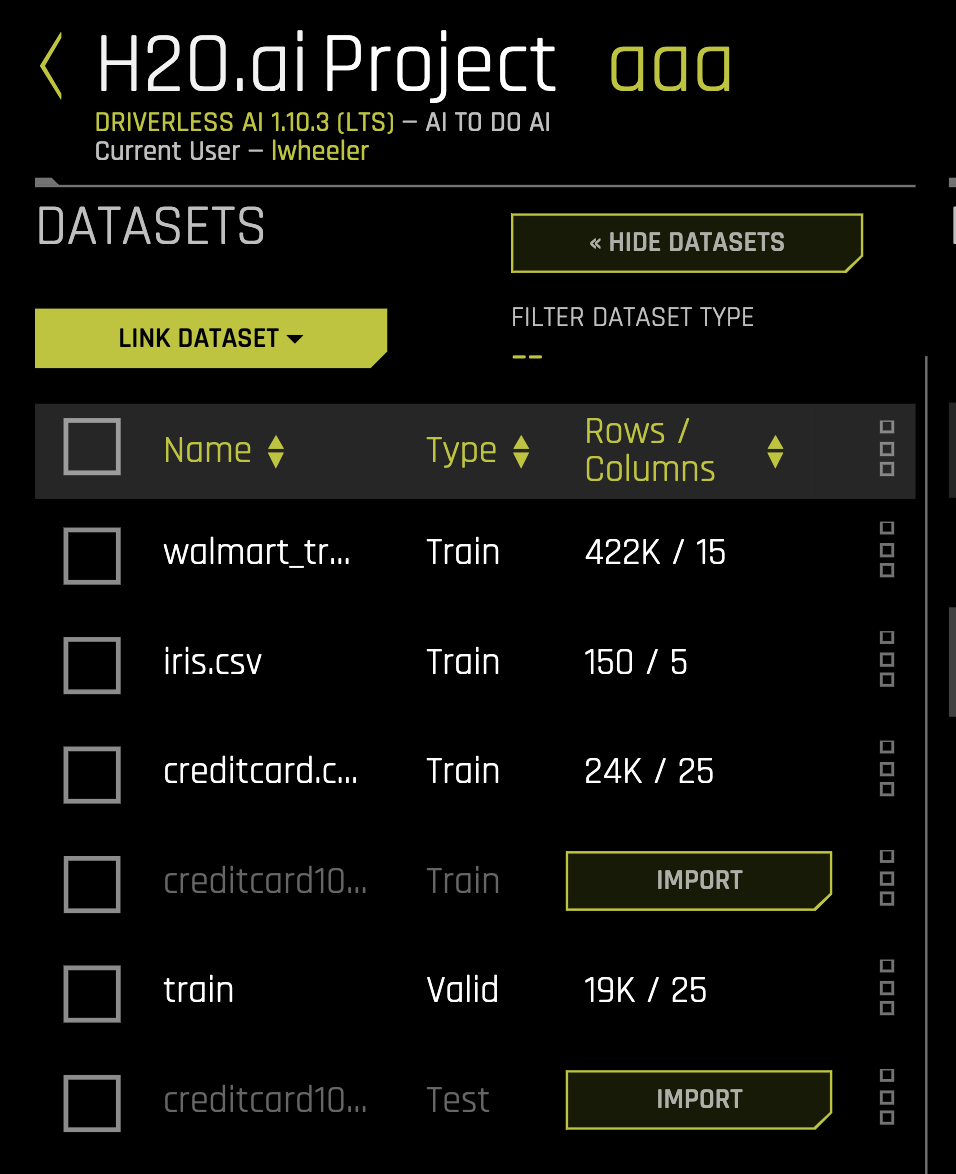Screen dimensions: 956x1174
Task: Toggle the Type column sort arrows
Action: point(521,451)
